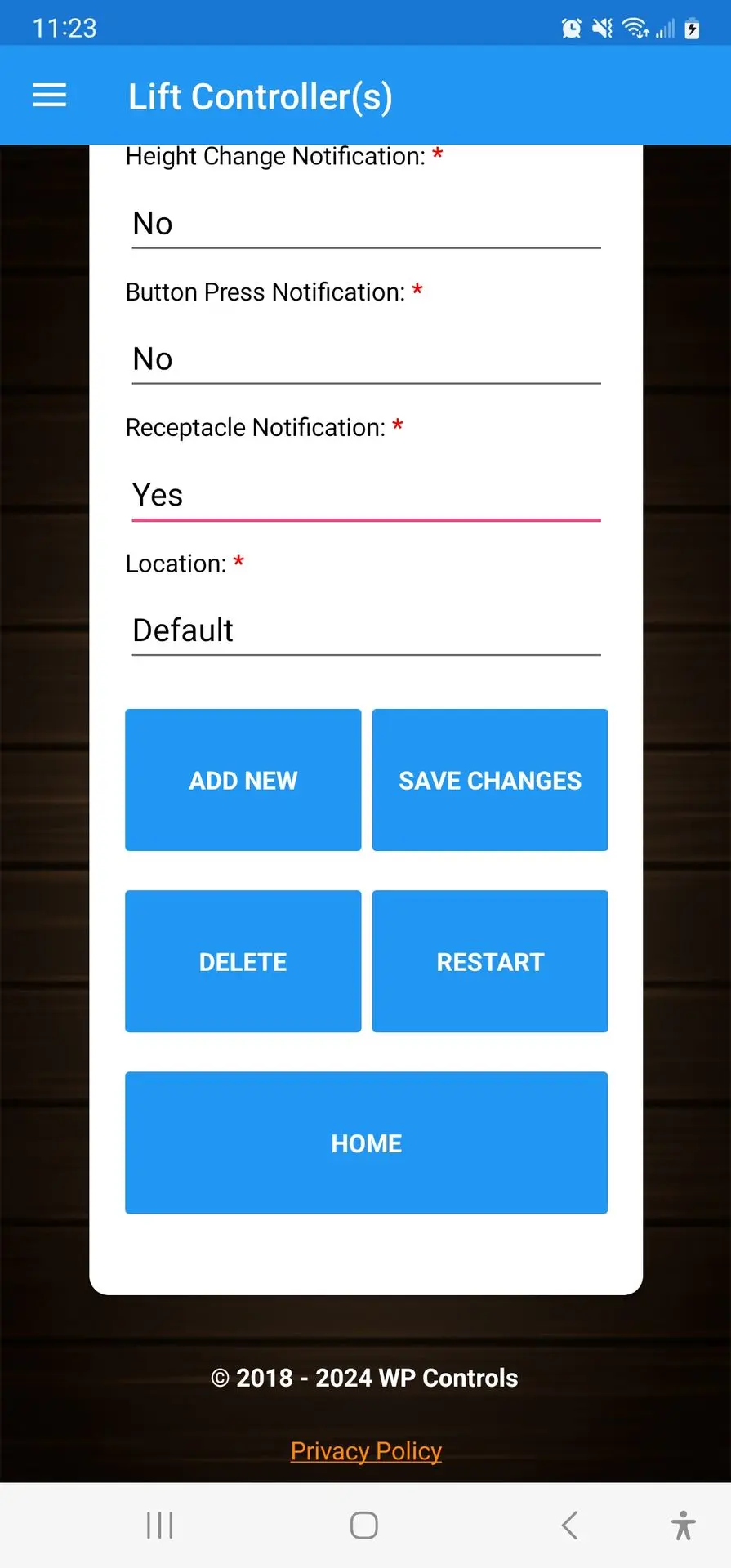Restart the lift controller
The width and height of the screenshot is (731, 1568).
[490, 961]
